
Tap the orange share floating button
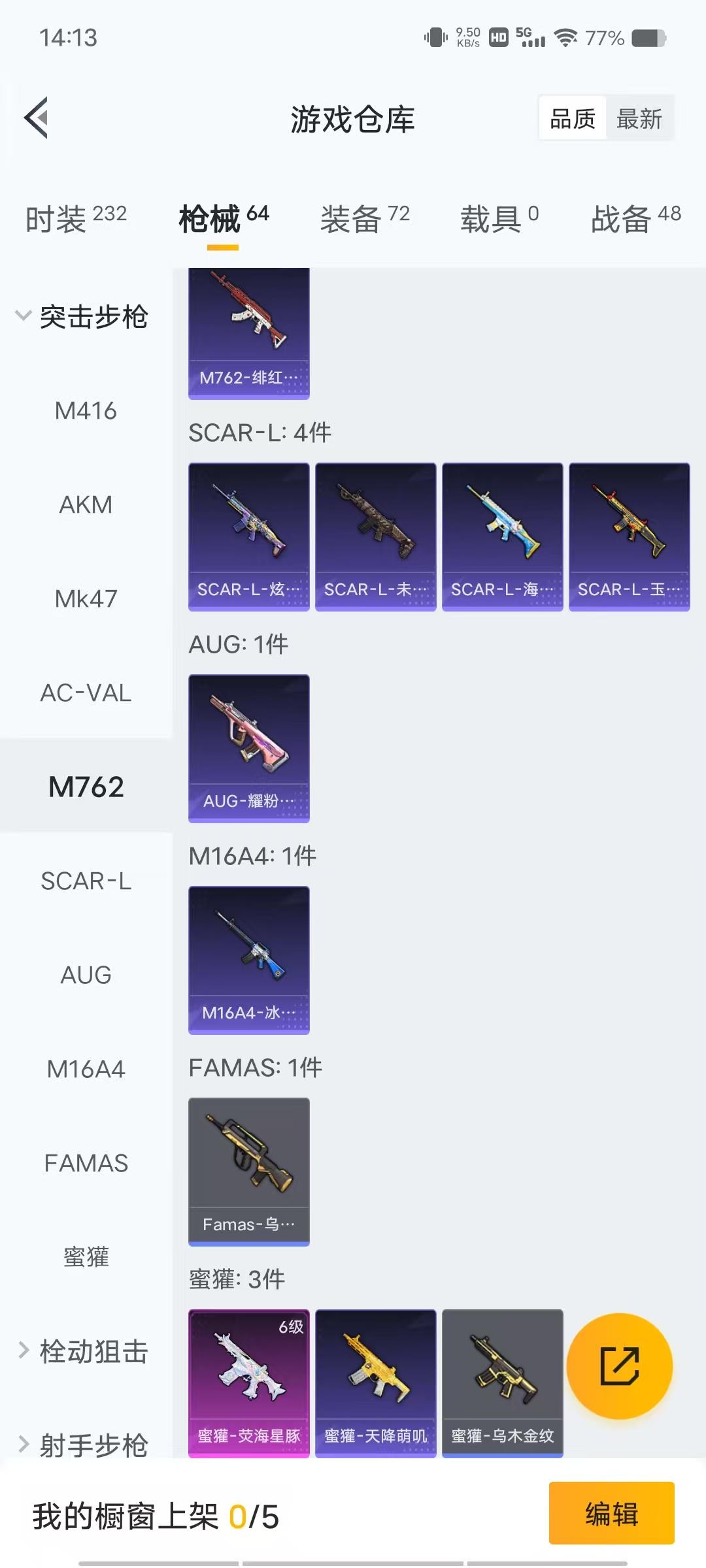(619, 1366)
